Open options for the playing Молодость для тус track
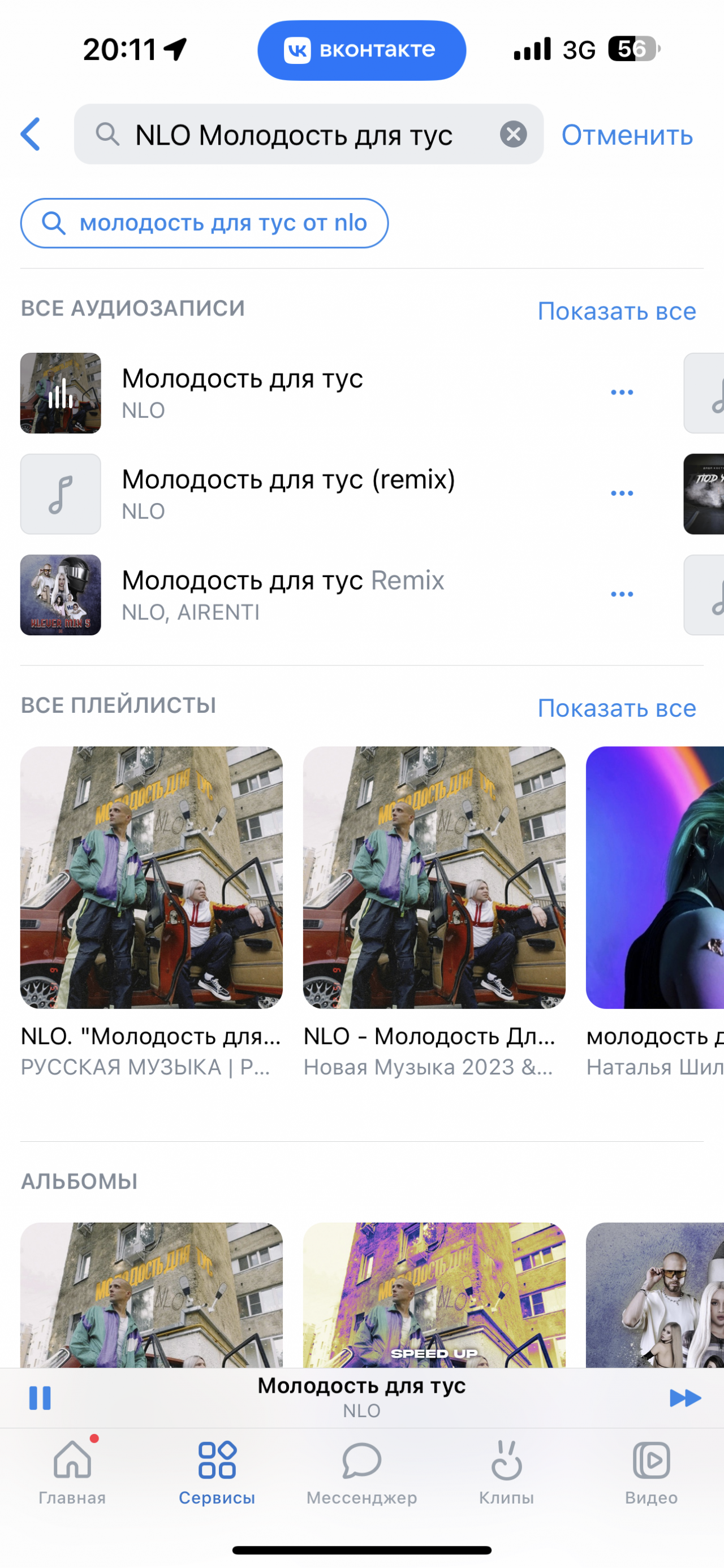Screen dimensions: 724x1568 622,393
